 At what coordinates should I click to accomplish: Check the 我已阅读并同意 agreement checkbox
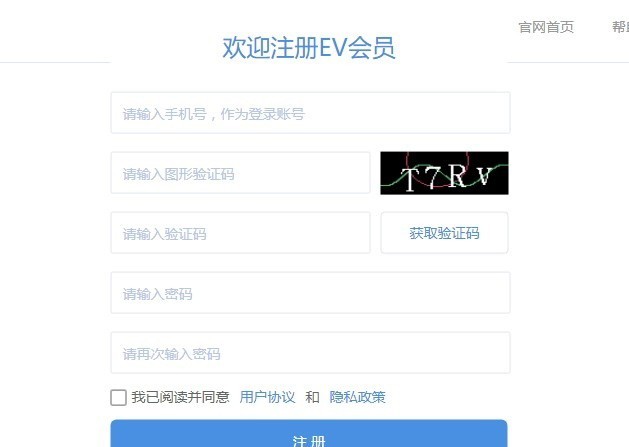119,397
